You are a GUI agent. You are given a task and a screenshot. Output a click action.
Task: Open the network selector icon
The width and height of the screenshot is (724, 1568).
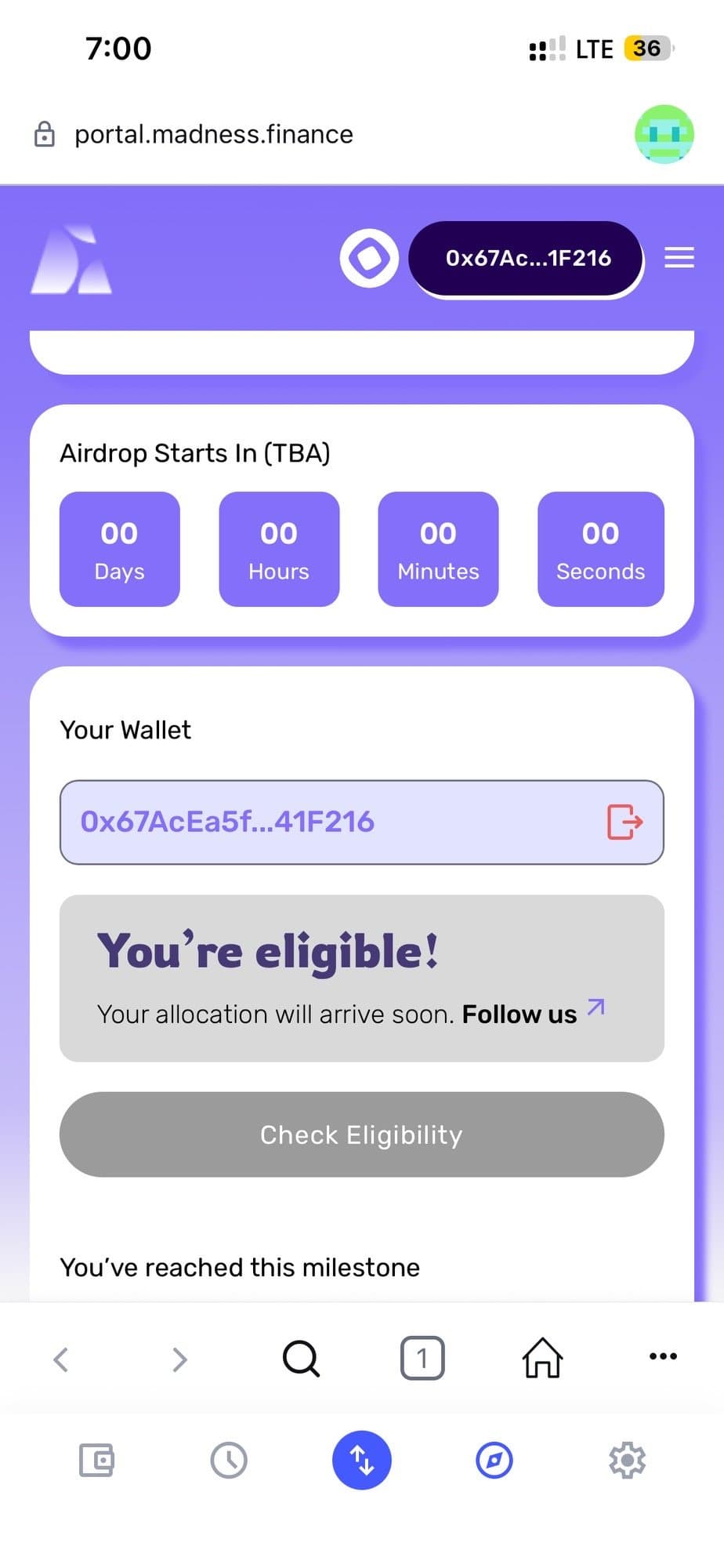point(369,258)
